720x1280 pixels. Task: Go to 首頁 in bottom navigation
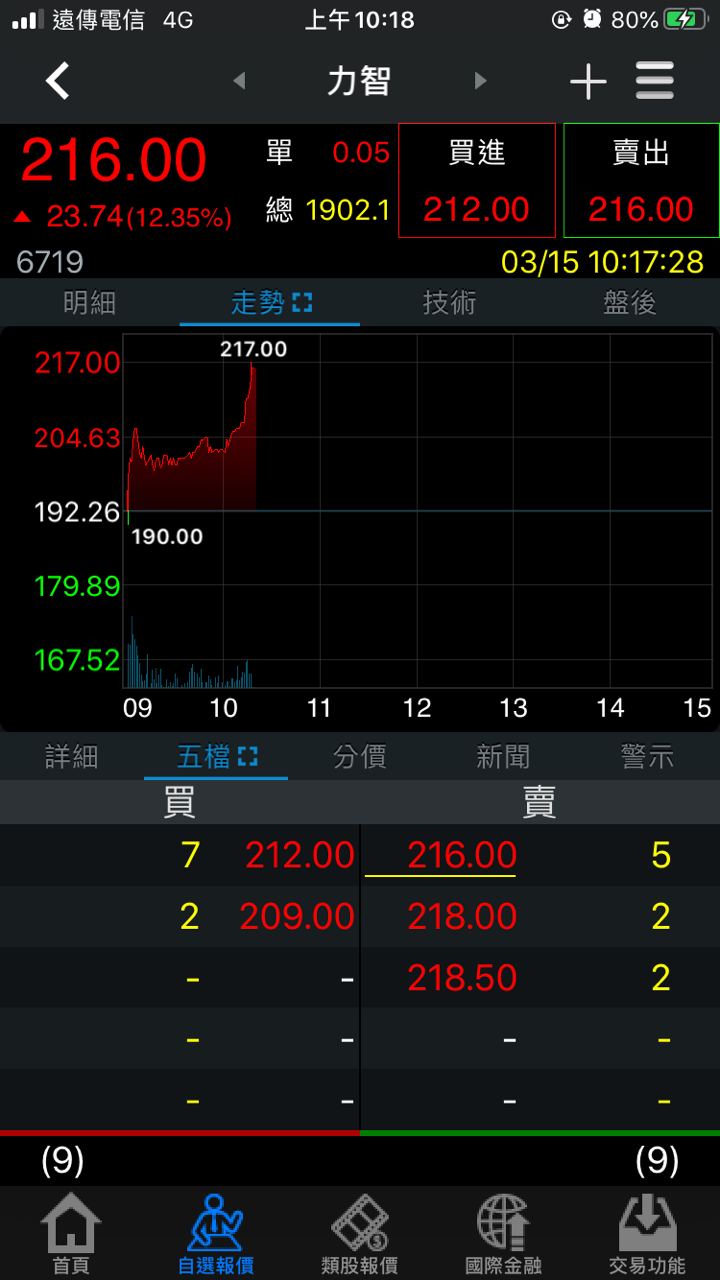[x=71, y=1235]
